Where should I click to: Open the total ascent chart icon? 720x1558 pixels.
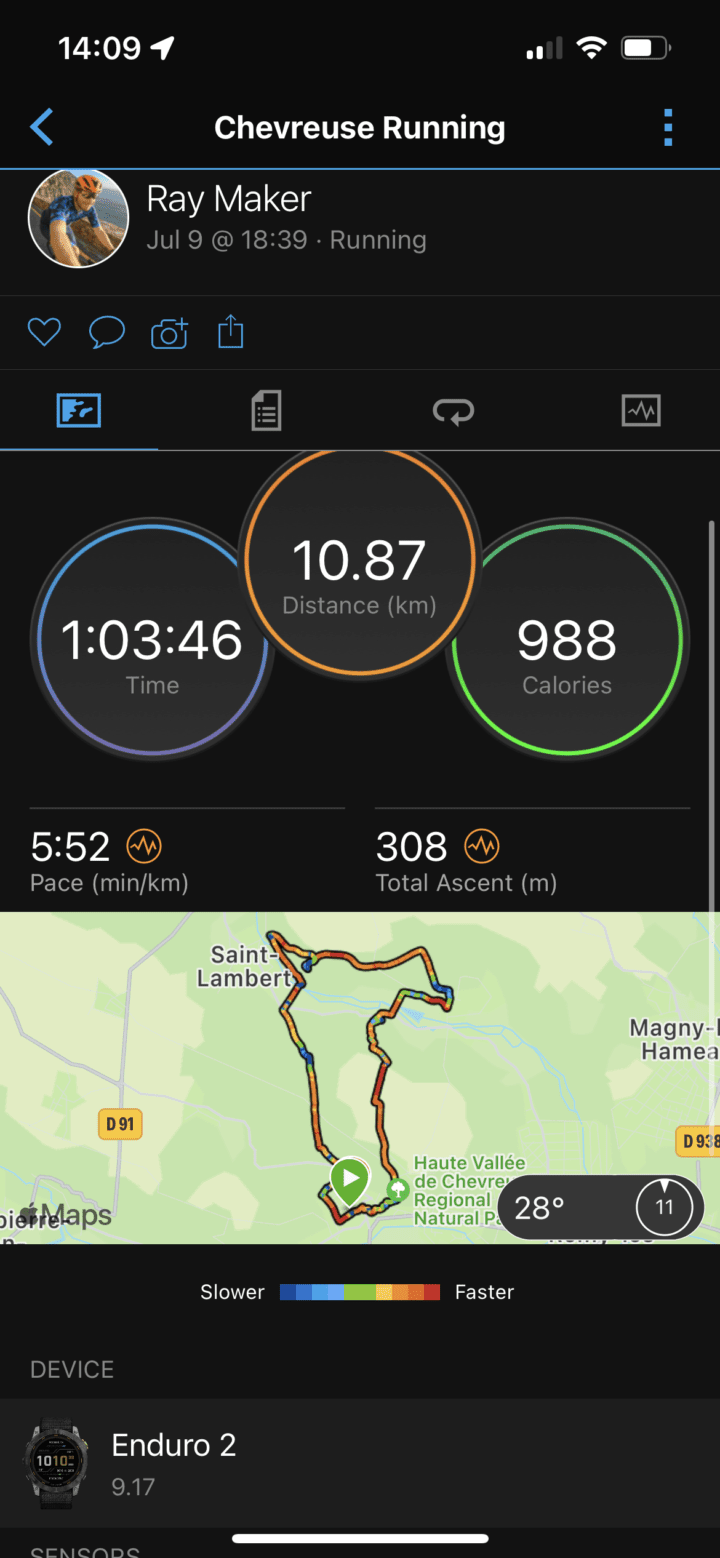coord(481,847)
